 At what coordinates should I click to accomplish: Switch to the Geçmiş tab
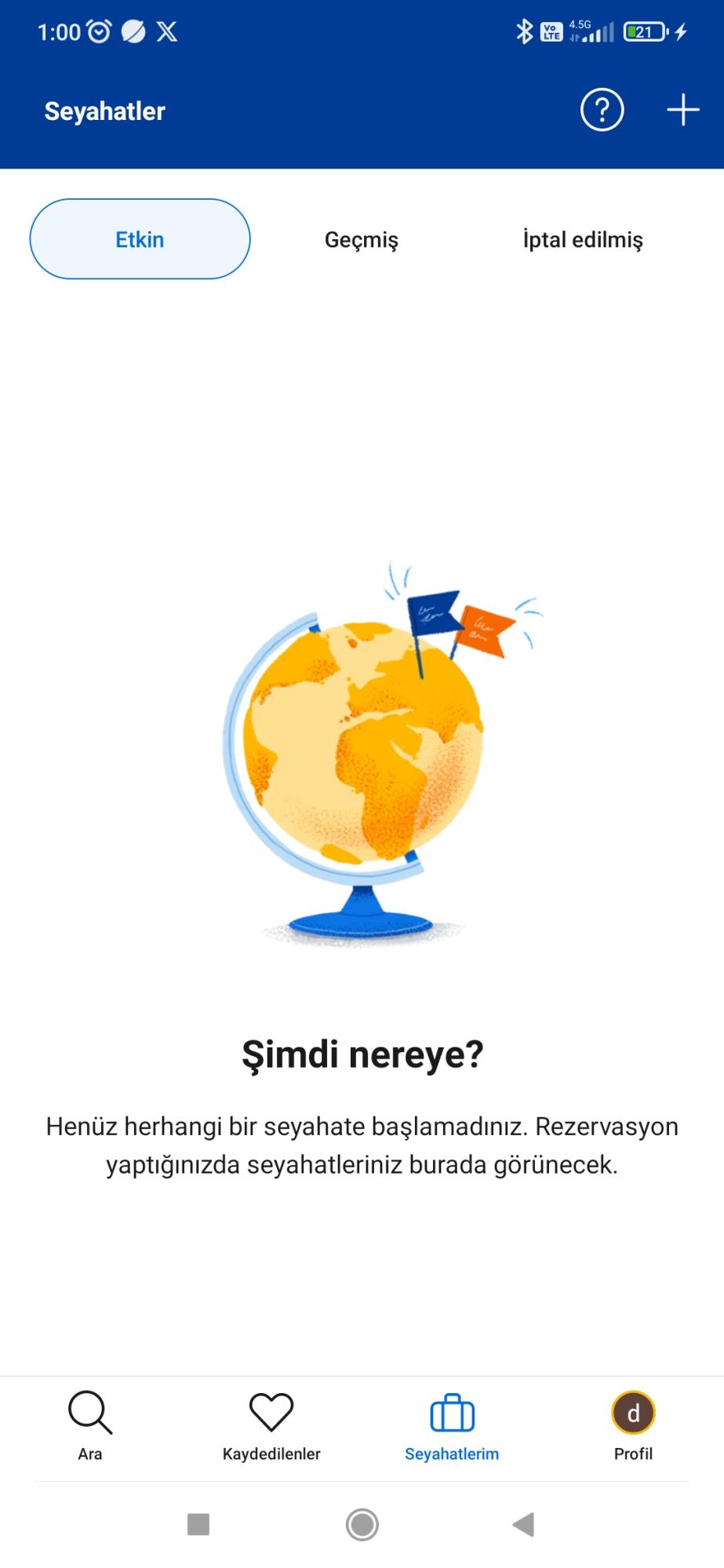click(362, 239)
